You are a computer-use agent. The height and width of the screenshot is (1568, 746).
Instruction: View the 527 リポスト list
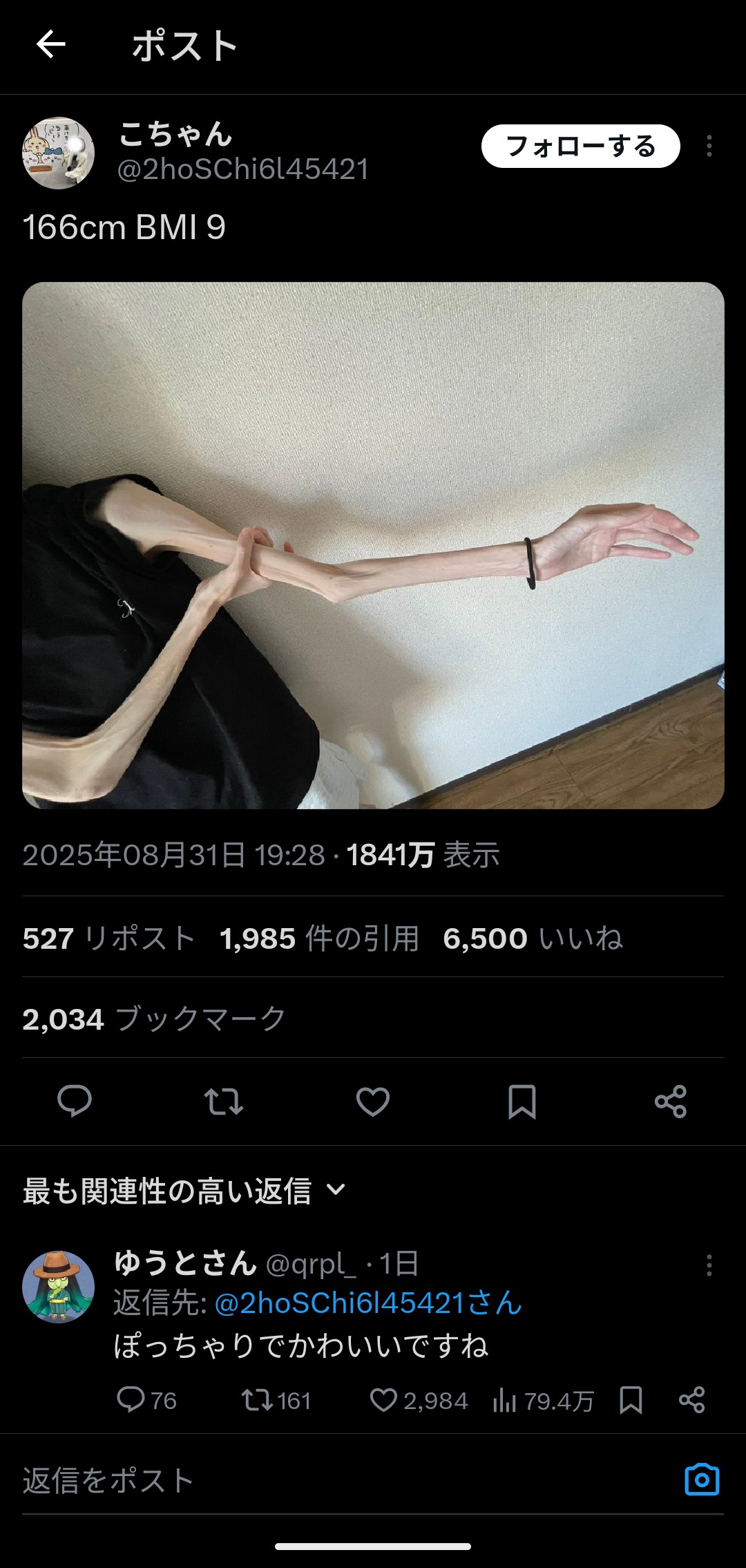tap(109, 938)
